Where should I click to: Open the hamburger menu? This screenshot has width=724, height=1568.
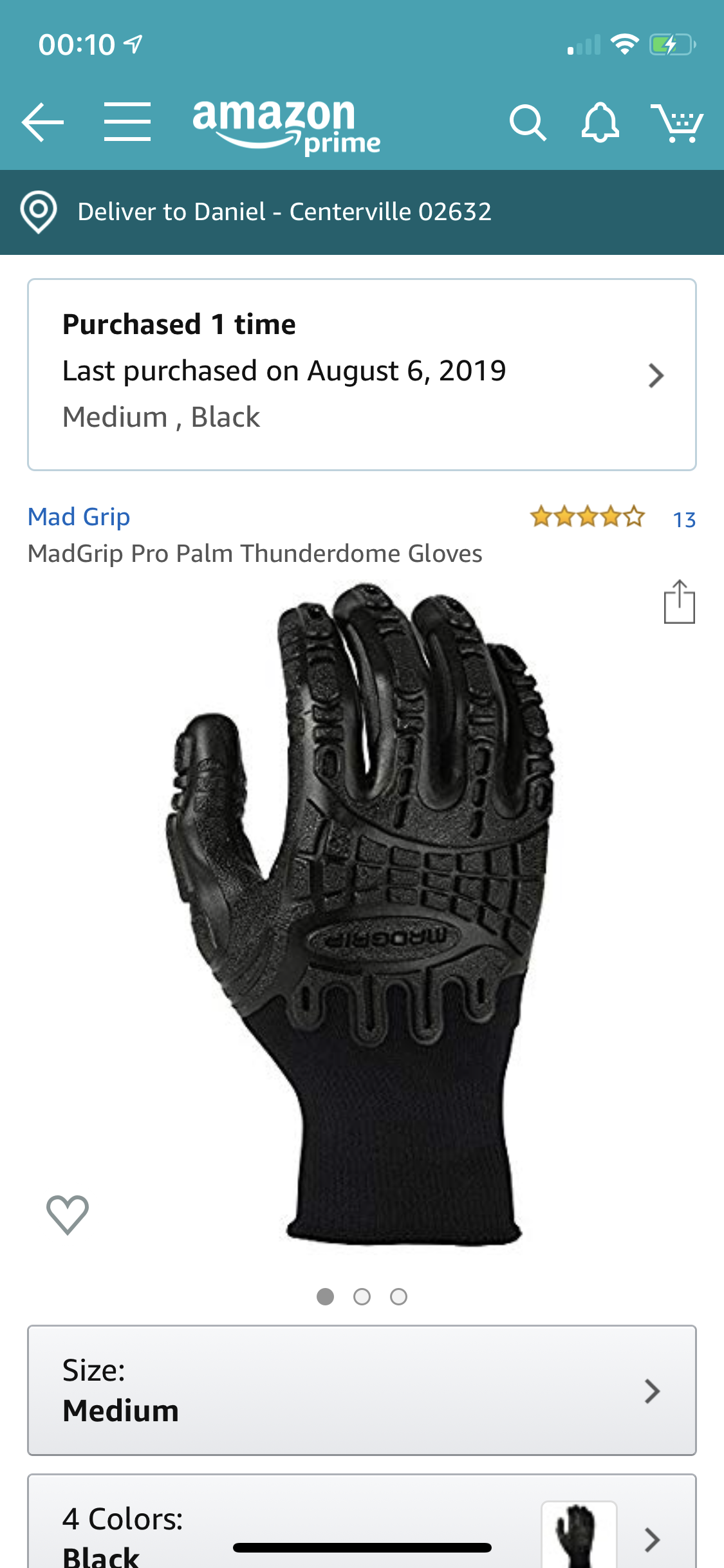[127, 122]
